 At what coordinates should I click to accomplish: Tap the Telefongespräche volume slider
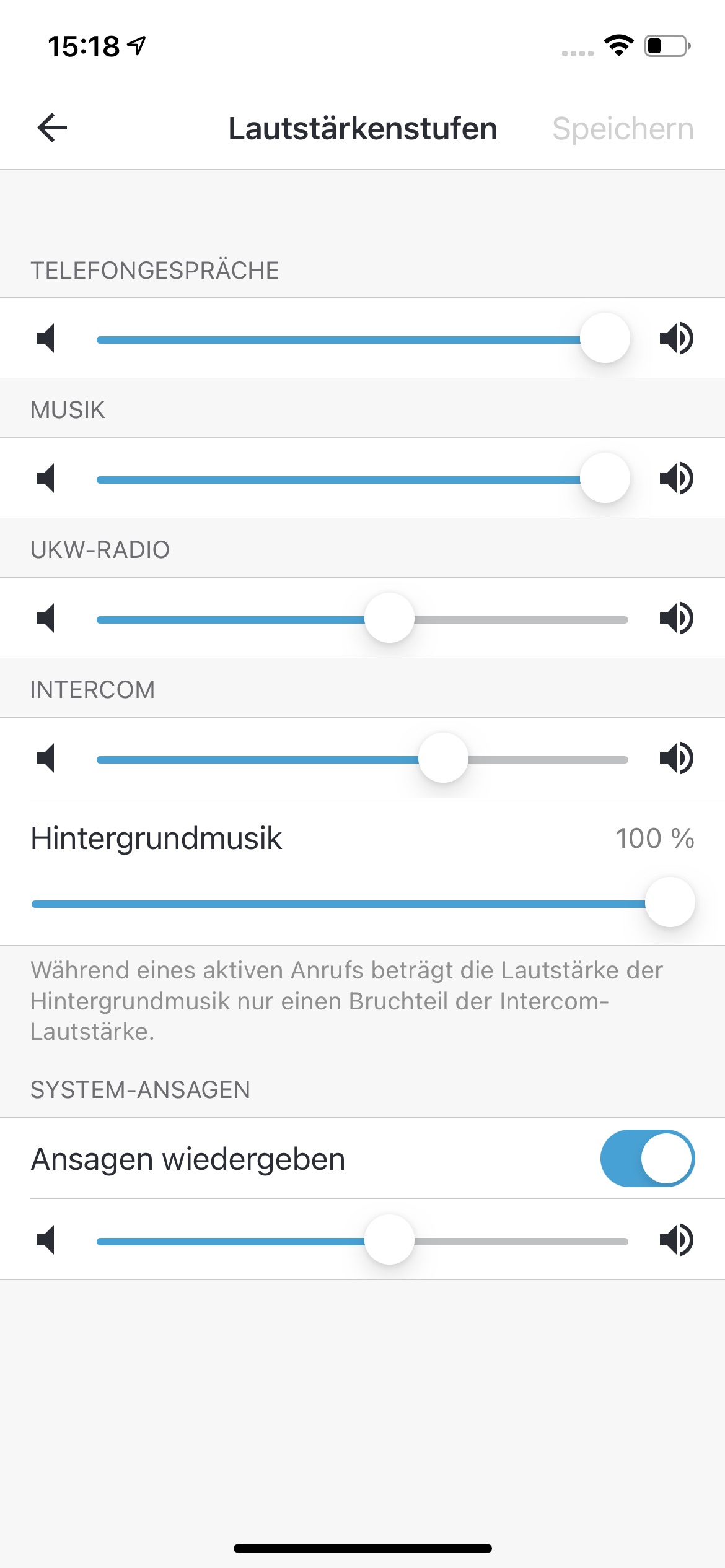click(x=362, y=339)
